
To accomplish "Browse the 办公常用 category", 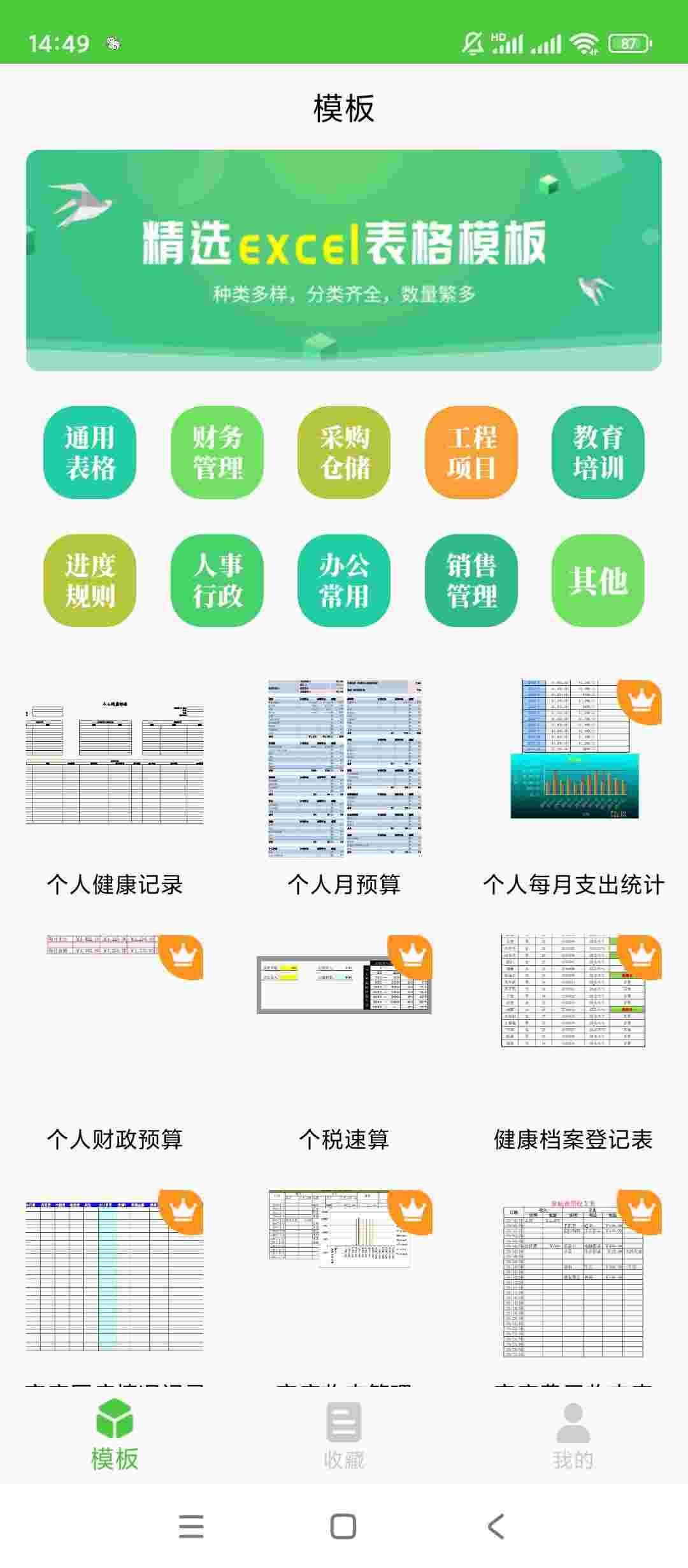I will click(x=344, y=580).
